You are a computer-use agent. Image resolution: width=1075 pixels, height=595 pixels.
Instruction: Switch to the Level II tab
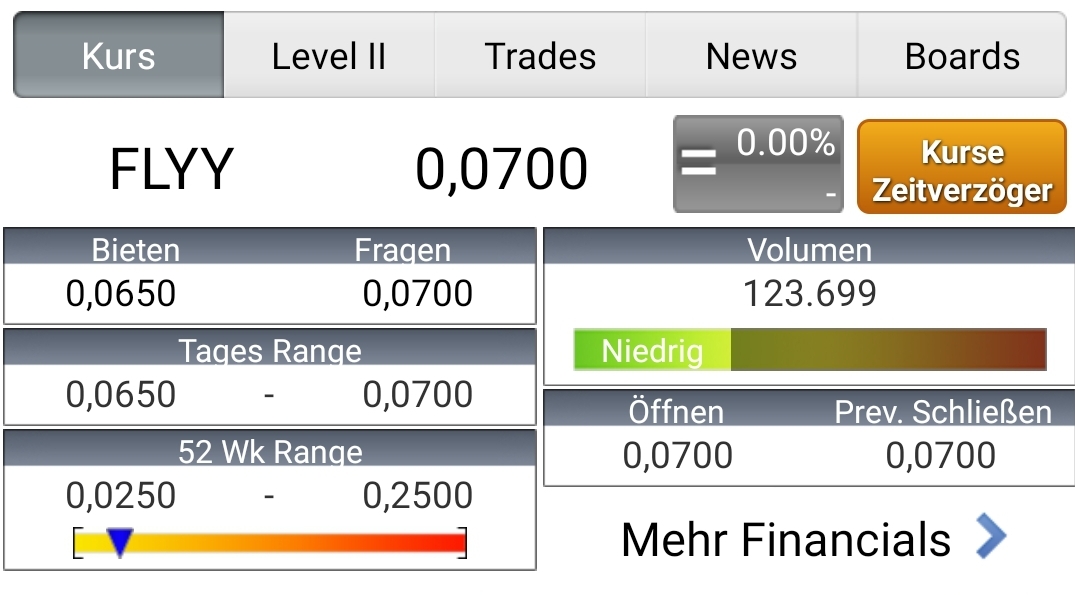(329, 56)
